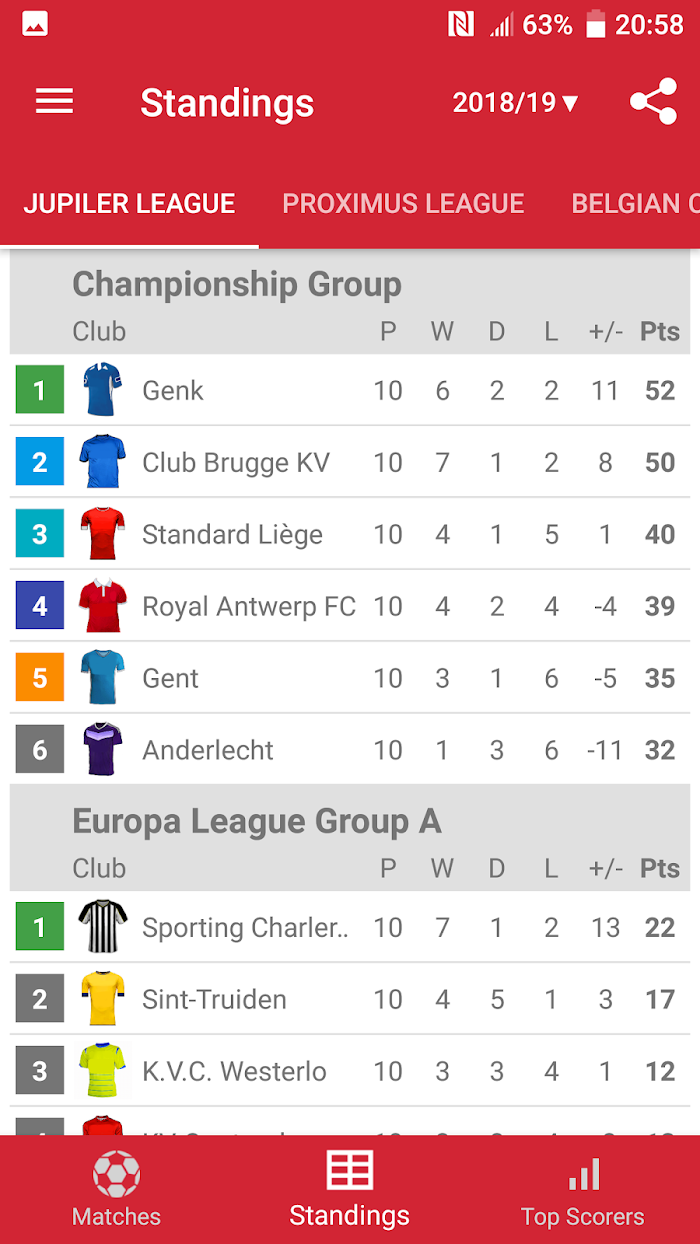Open the 2018/19 season dropdown
This screenshot has height=1244, width=700.
click(516, 103)
